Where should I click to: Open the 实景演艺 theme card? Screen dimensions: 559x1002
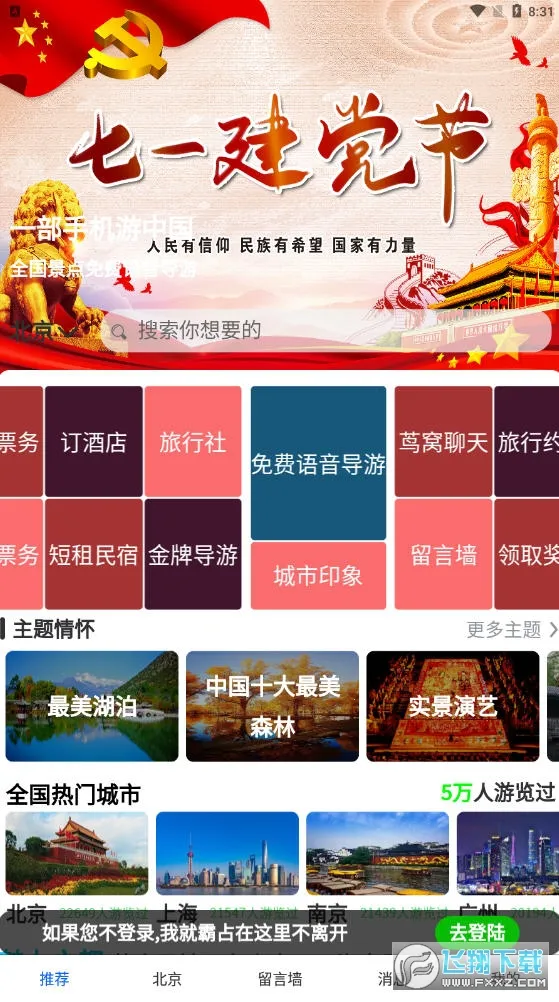pyautogui.click(x=453, y=706)
